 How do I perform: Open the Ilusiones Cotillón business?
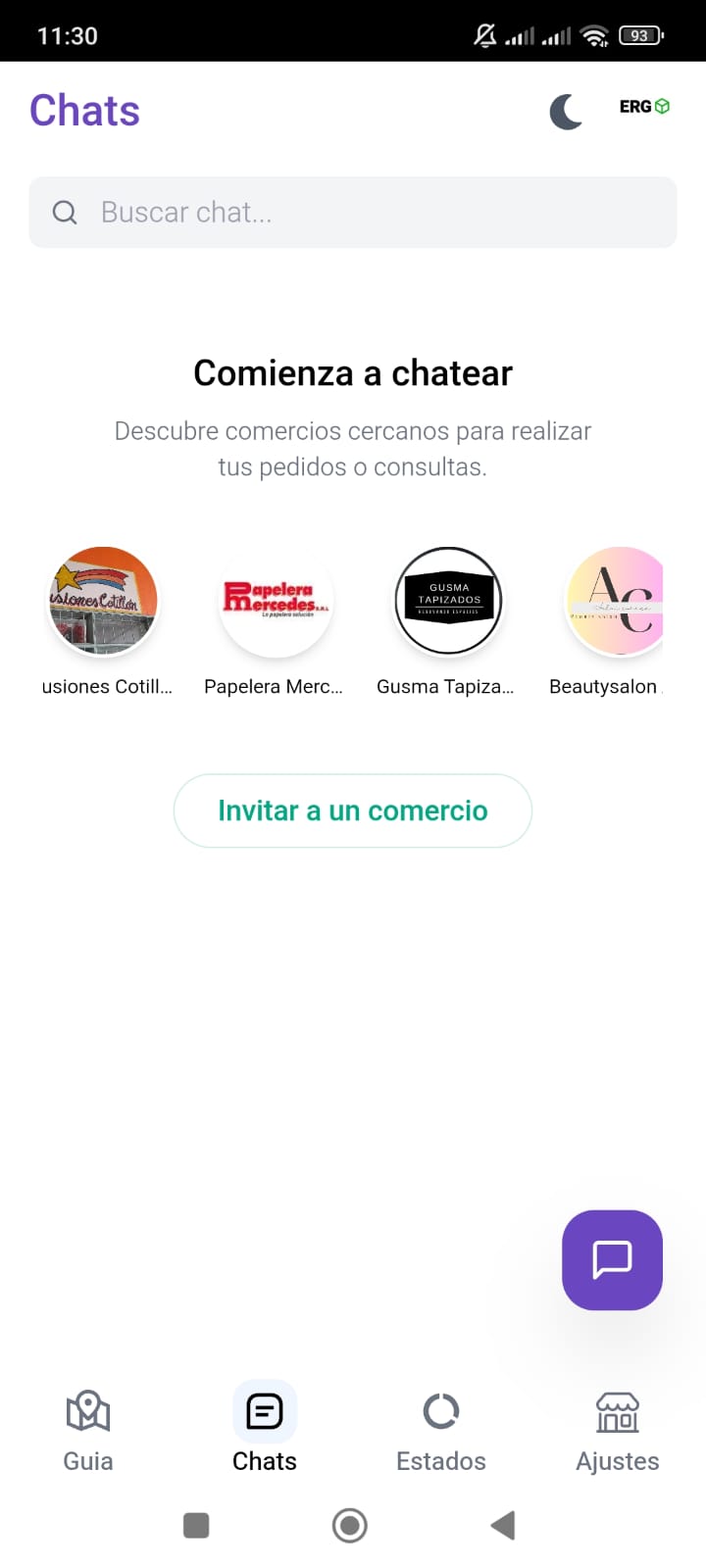[x=104, y=601]
